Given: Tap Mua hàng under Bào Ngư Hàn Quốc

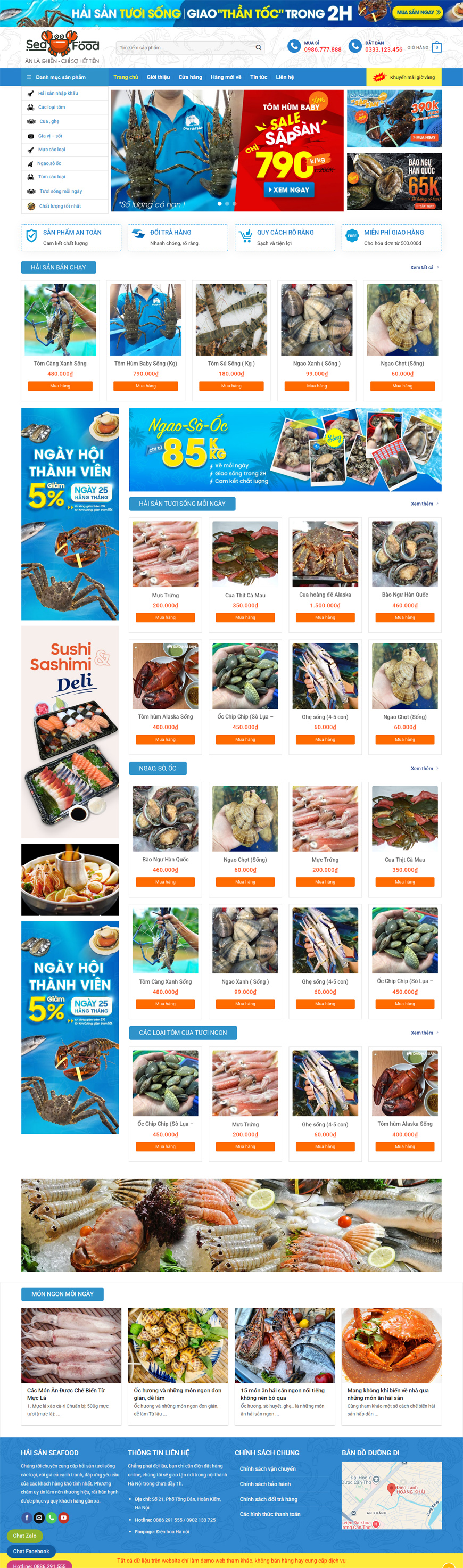Looking at the screenshot, I should [x=404, y=617].
